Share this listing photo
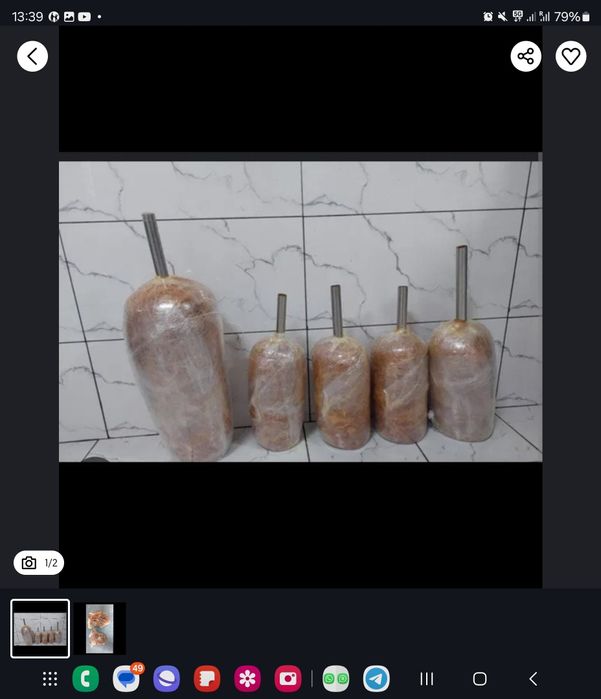This screenshot has width=601, height=699. (x=526, y=56)
